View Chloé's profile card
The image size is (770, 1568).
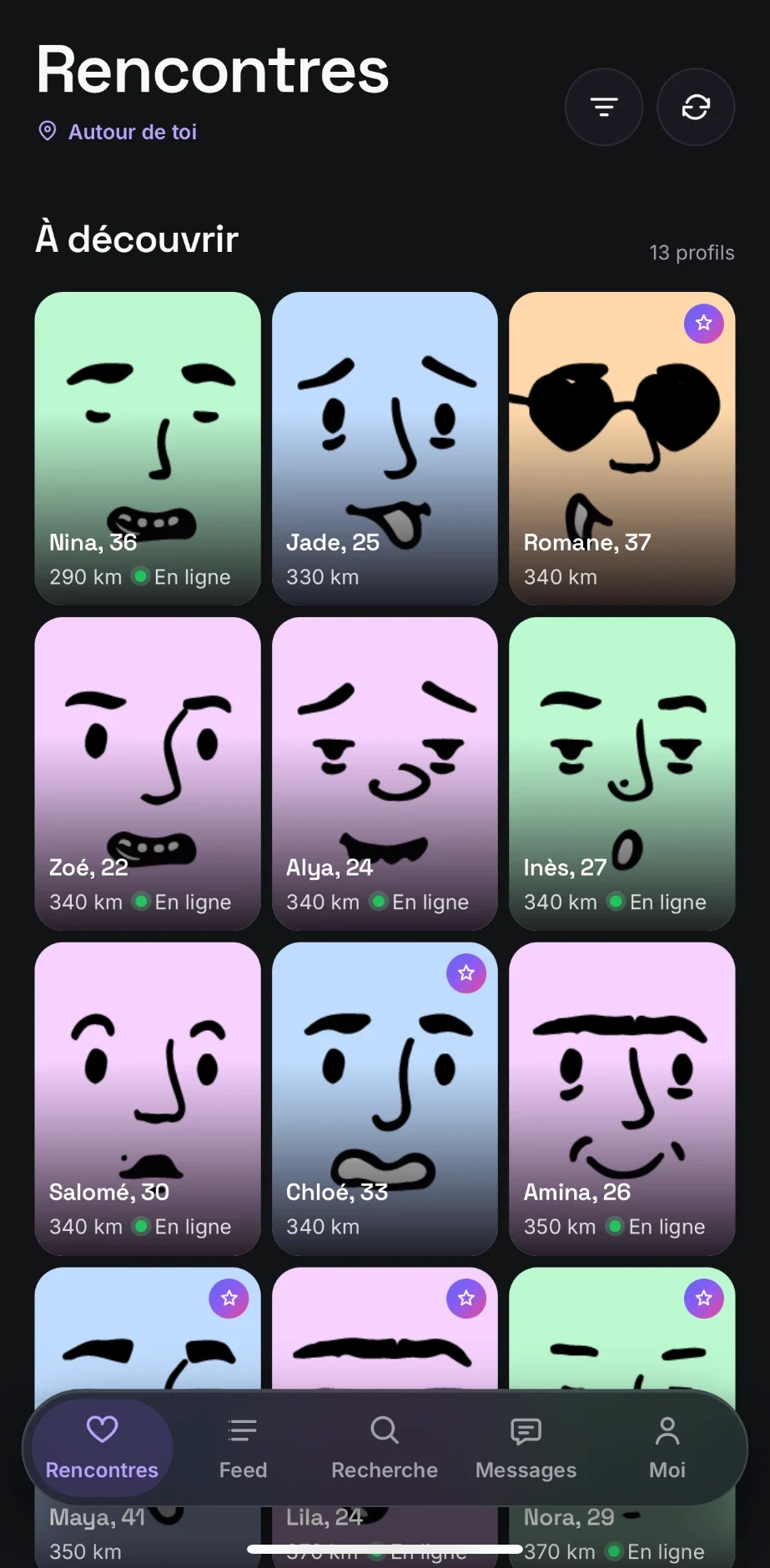[385, 1099]
